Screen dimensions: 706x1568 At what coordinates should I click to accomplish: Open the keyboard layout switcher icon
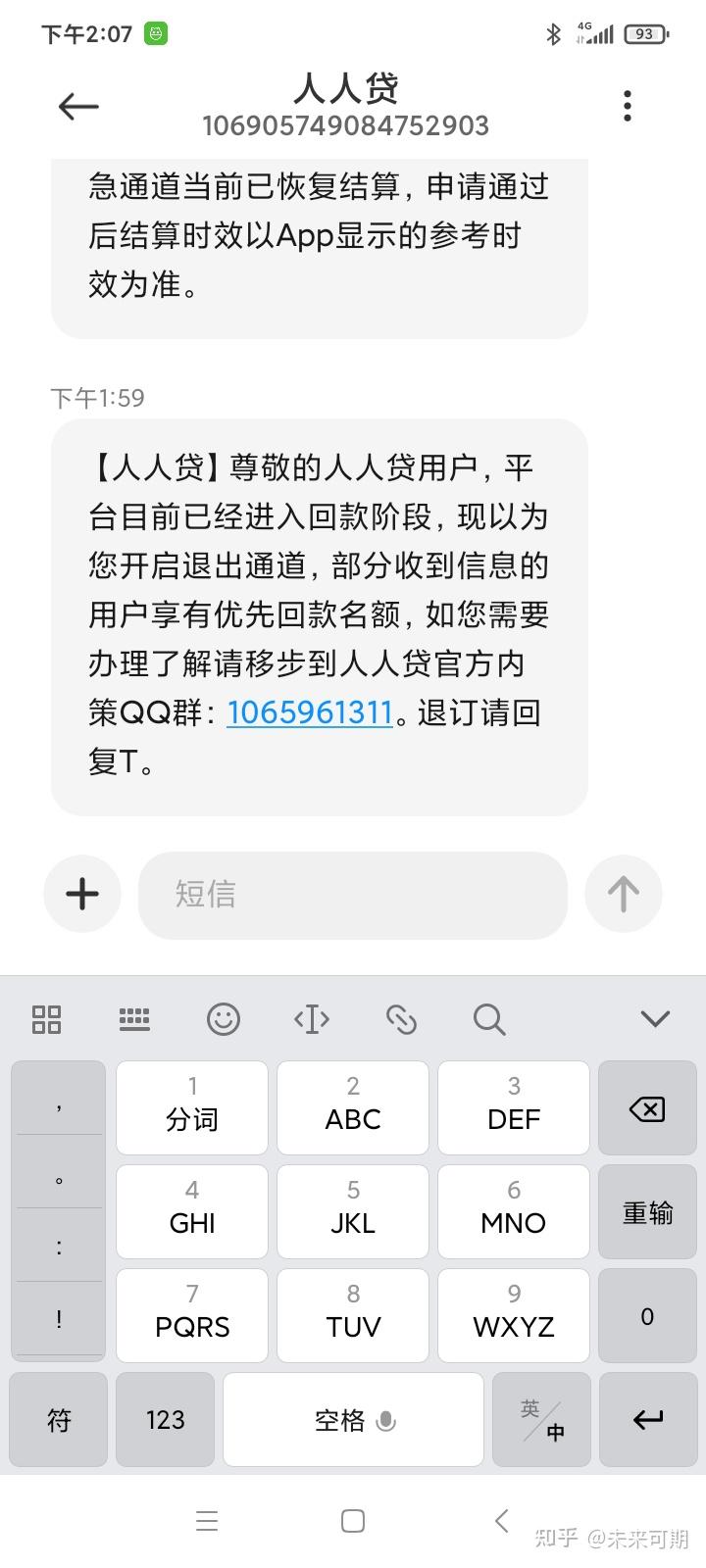coord(134,1019)
